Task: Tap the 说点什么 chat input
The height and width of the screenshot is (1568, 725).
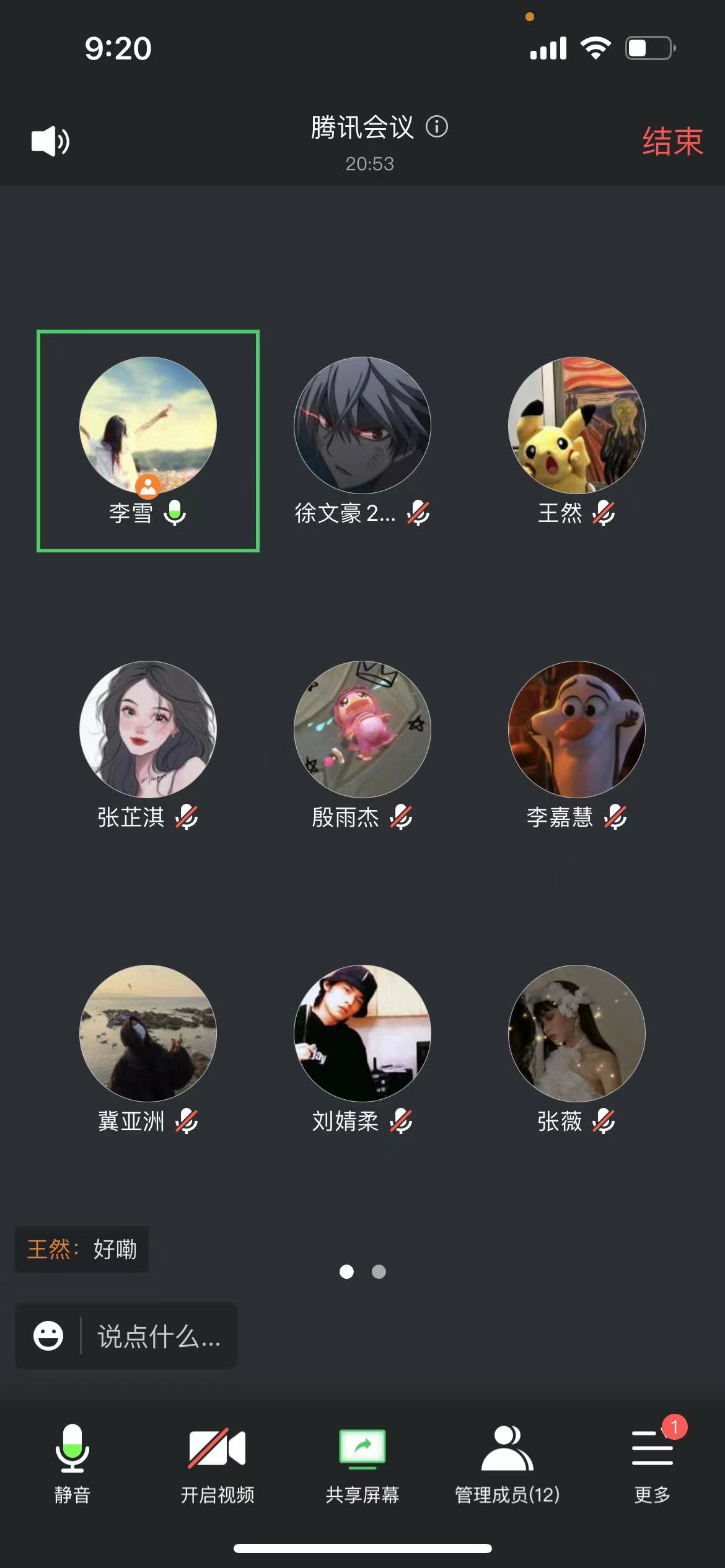Action: click(159, 1336)
